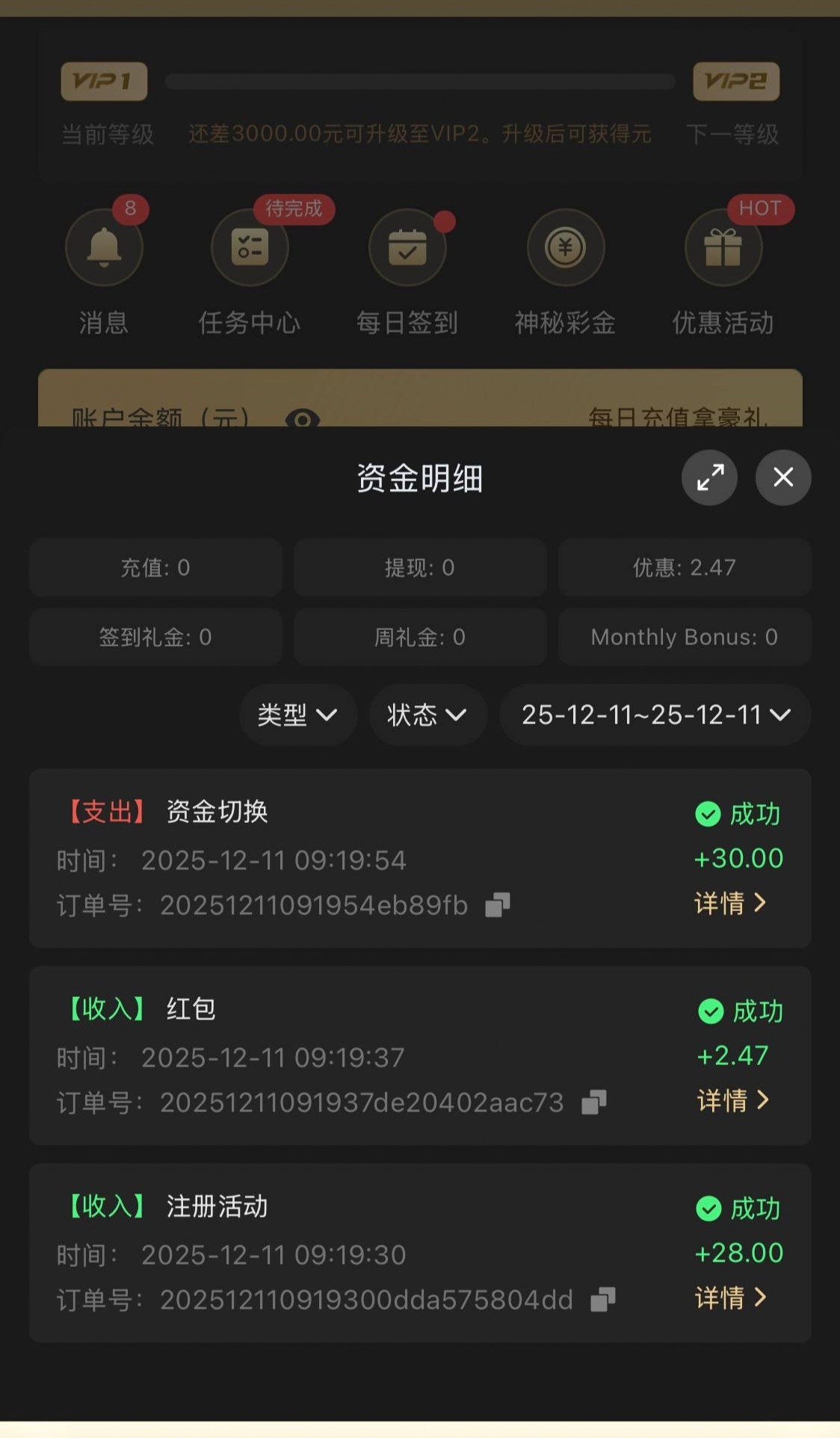Image resolution: width=840 pixels, height=1438 pixels.
Task: Open the 状态 filter dropdown
Action: click(427, 715)
